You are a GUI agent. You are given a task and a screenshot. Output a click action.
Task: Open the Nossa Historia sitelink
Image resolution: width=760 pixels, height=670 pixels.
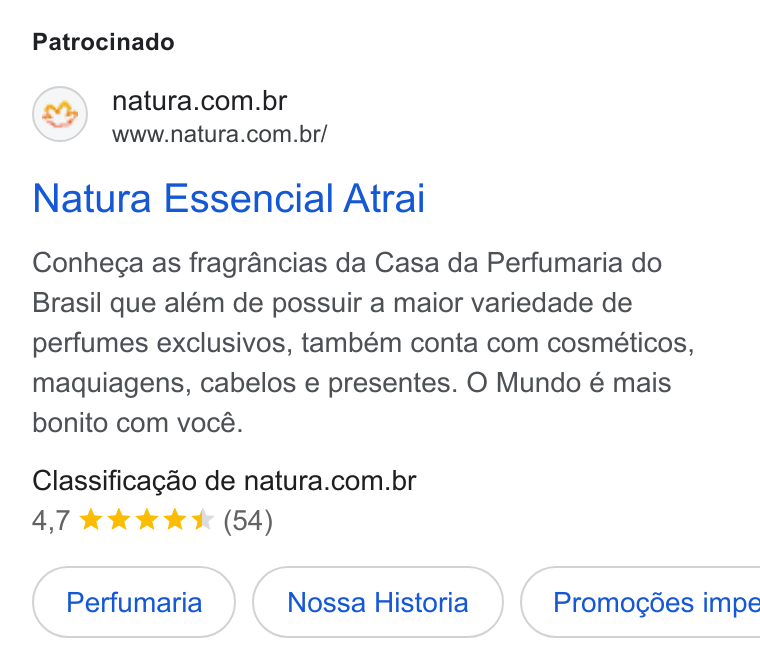(378, 602)
